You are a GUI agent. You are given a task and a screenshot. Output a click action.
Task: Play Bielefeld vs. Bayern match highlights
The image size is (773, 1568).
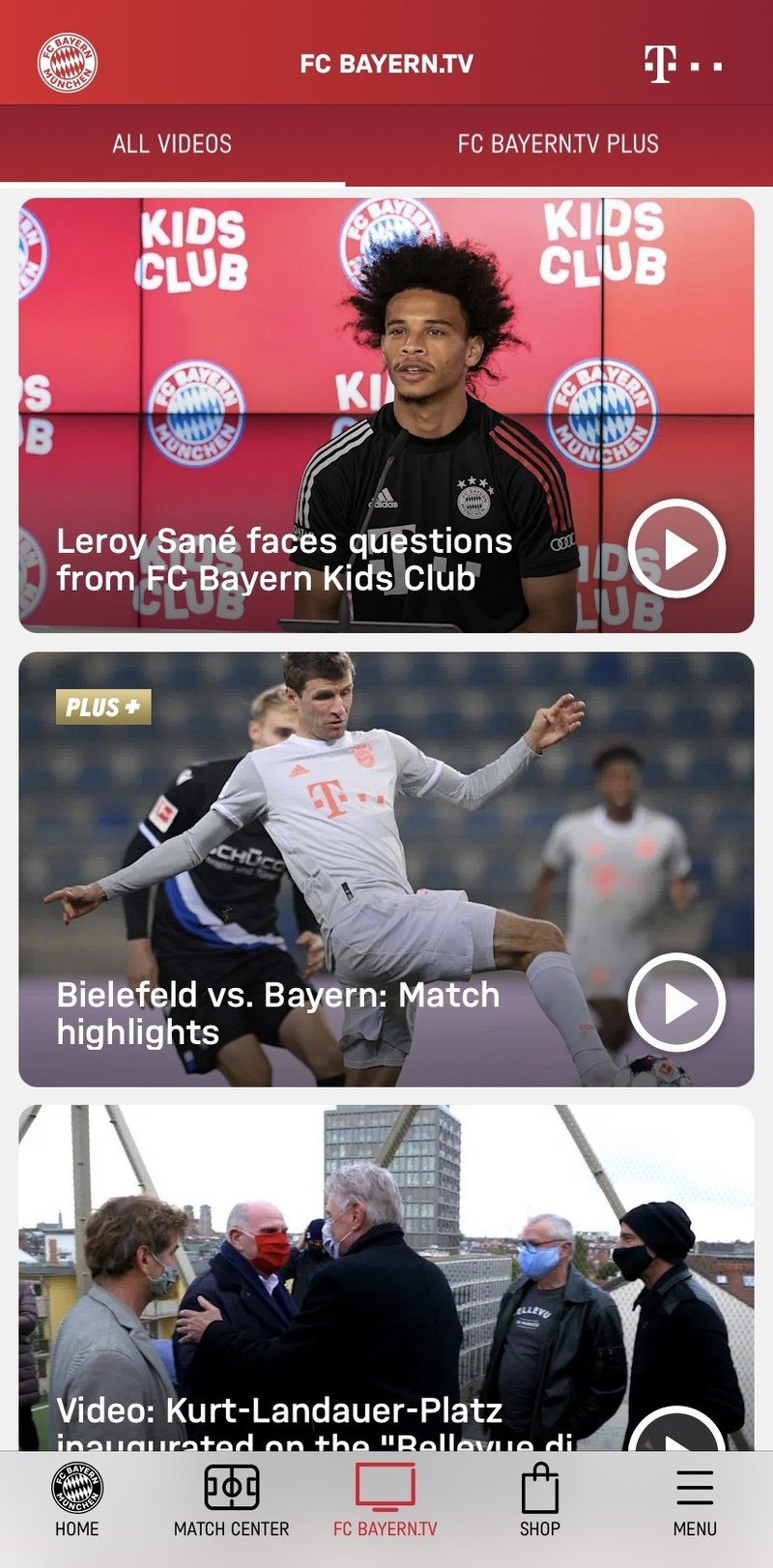676,1002
